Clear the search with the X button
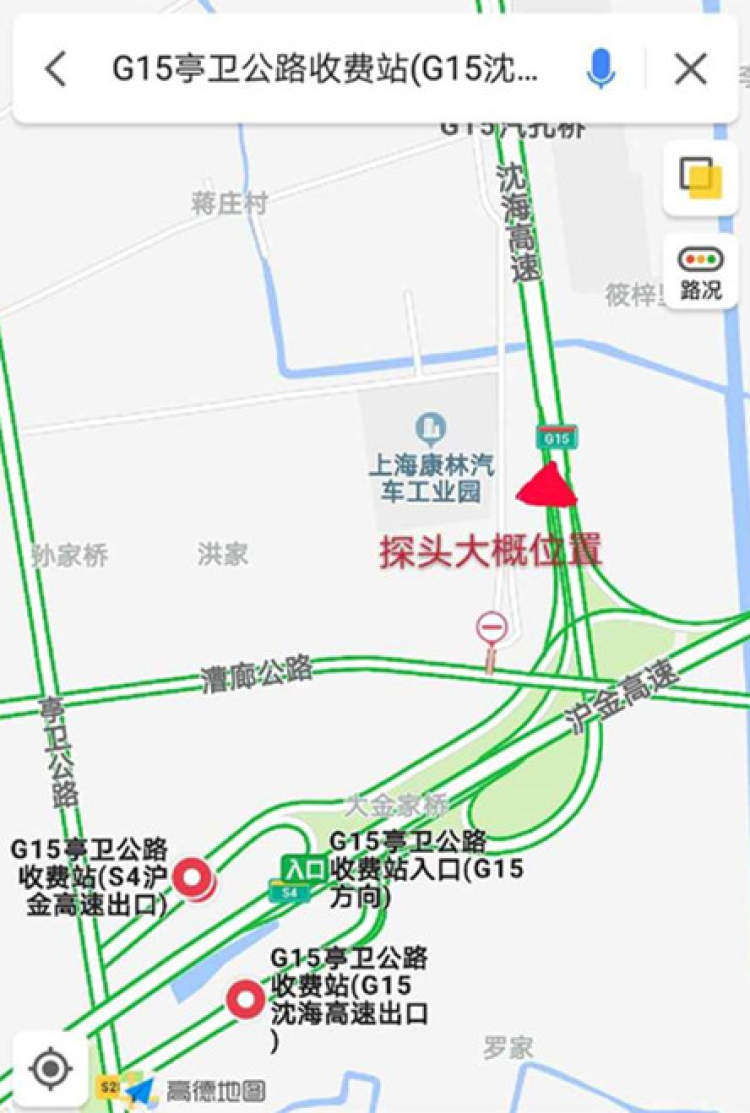This screenshot has width=750, height=1113. click(690, 69)
